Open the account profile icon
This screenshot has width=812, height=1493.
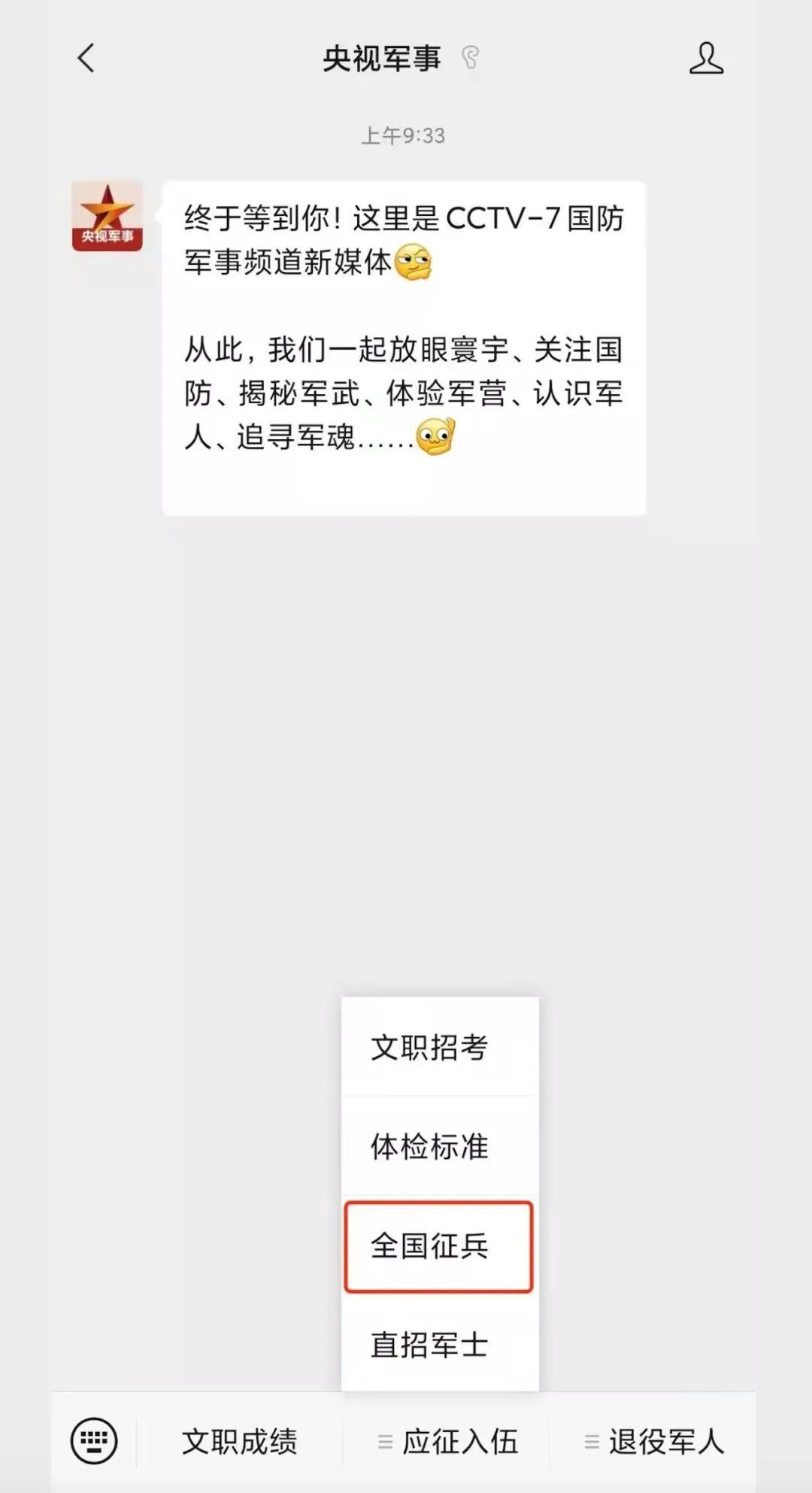706,58
